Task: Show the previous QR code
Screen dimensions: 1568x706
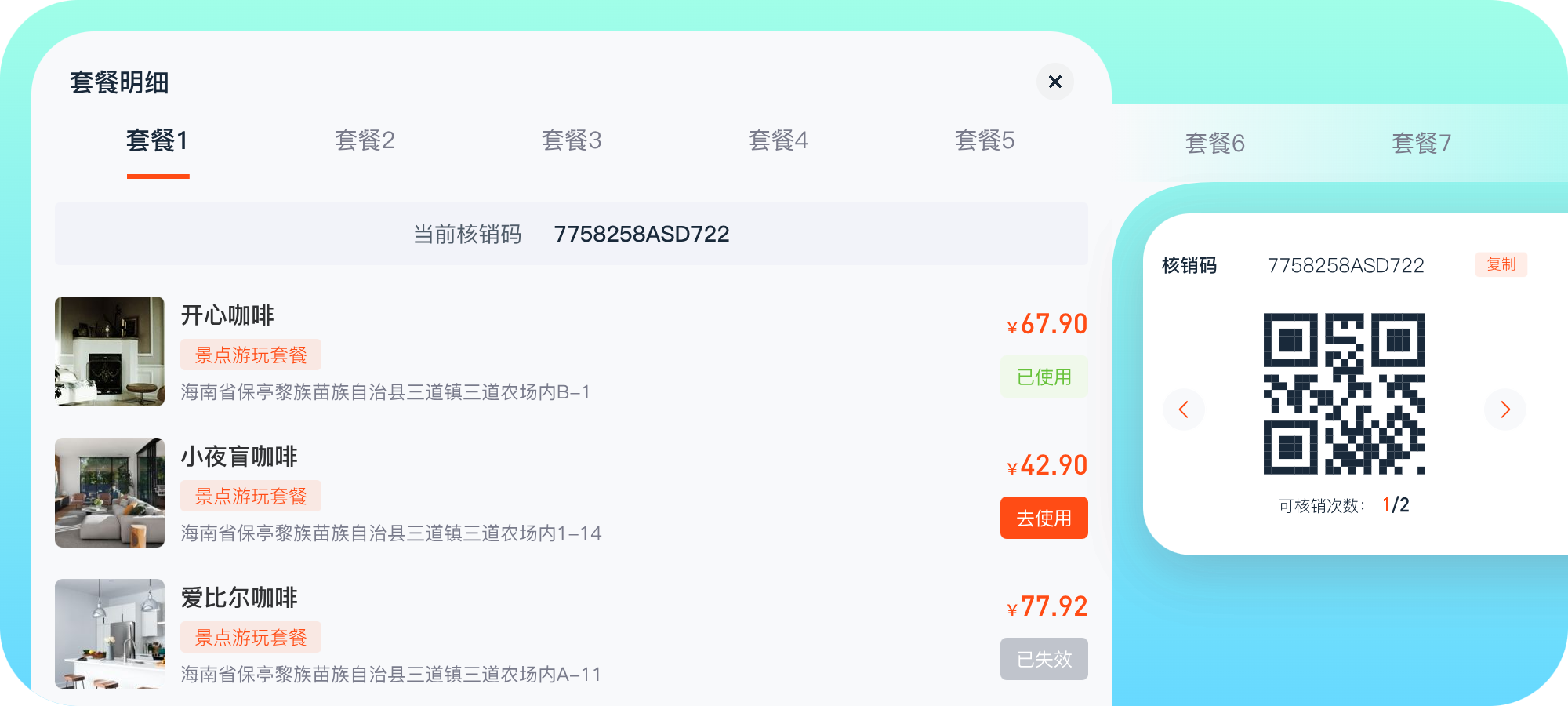Action: (1184, 409)
